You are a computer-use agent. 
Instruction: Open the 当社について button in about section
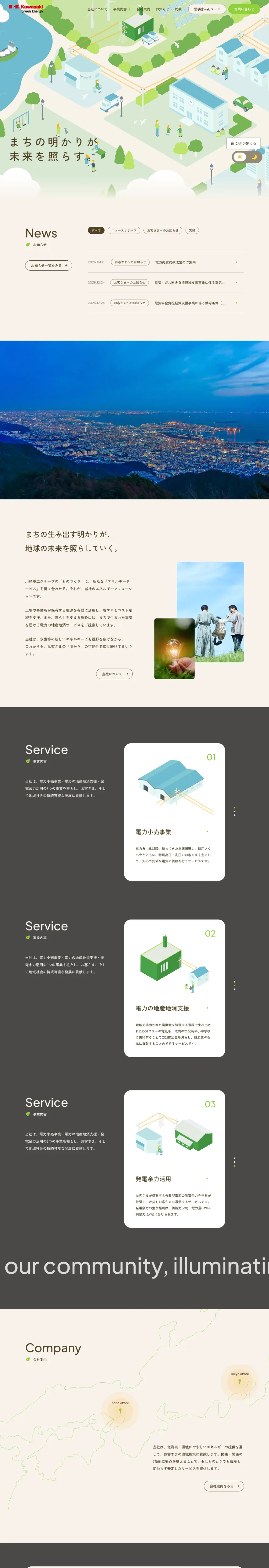[x=115, y=674]
